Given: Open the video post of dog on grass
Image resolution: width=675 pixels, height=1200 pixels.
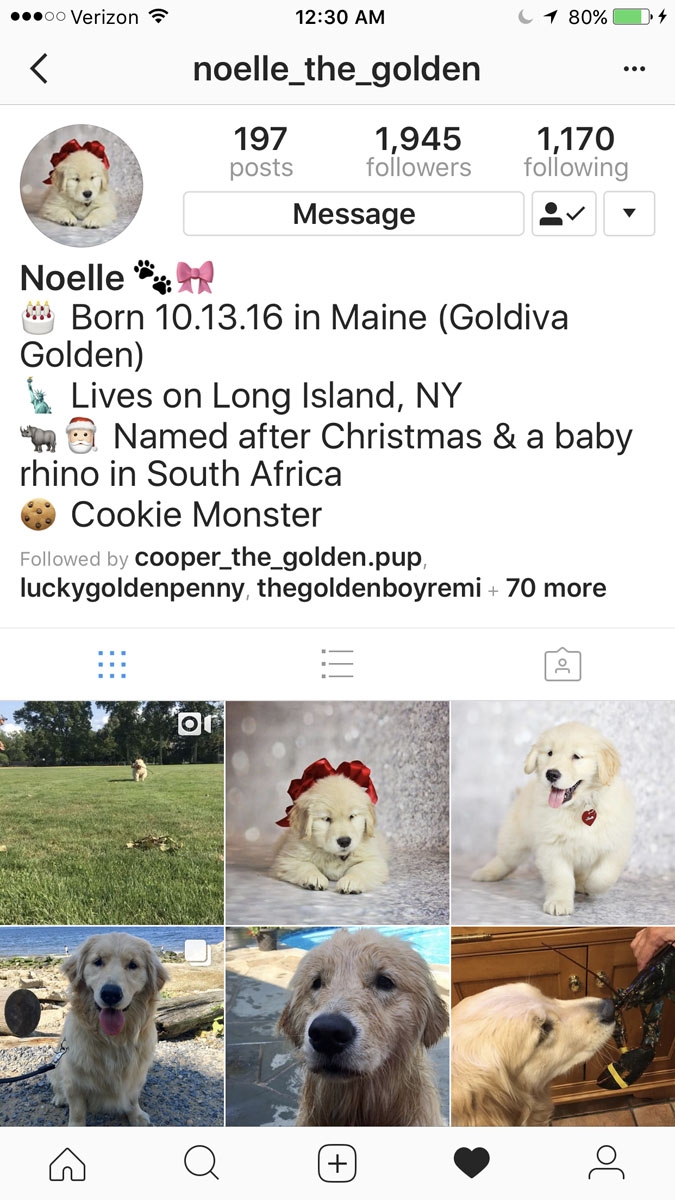Looking at the screenshot, I should coord(111,812).
